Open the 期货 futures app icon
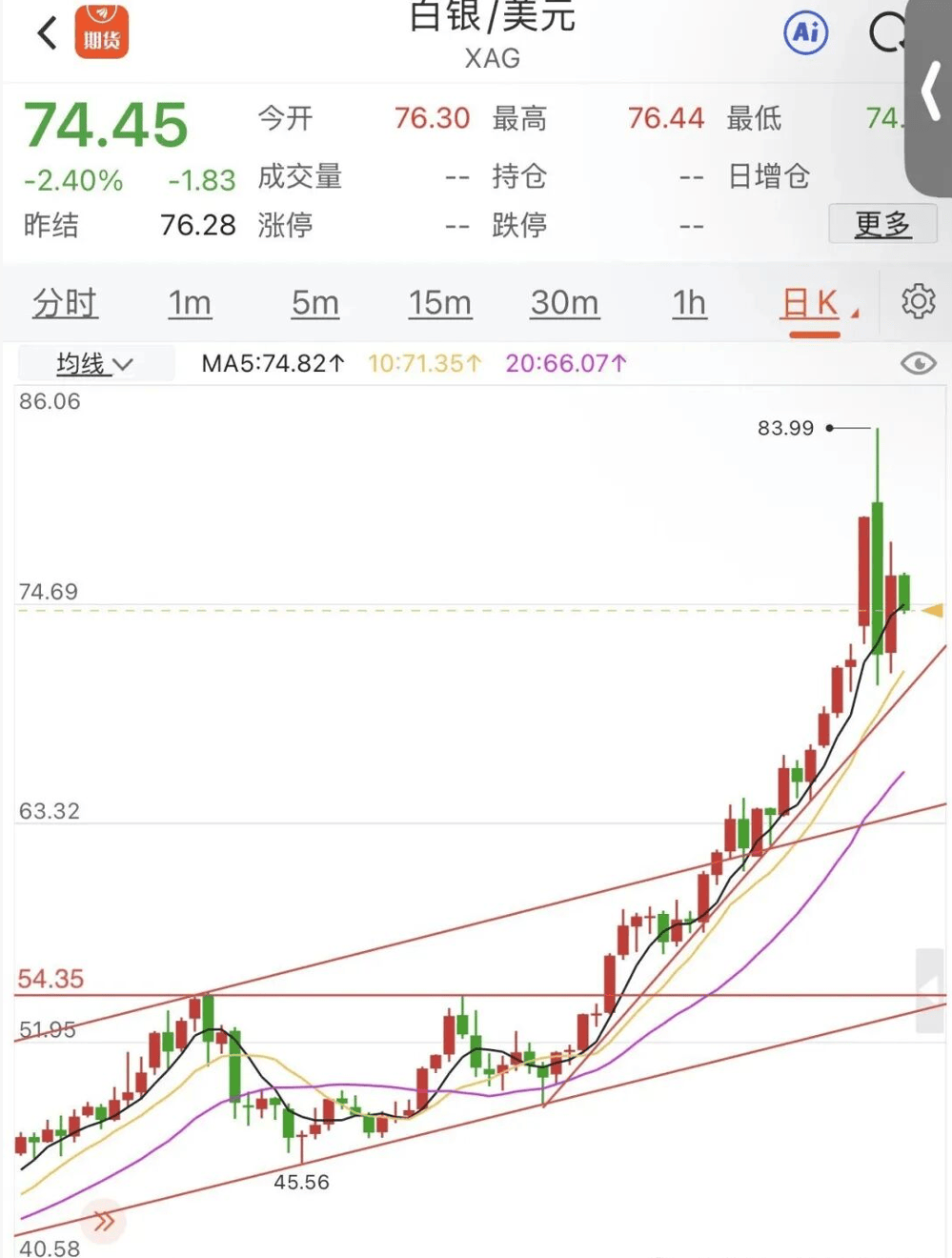Screen dimensions: 952x1258 point(102,31)
